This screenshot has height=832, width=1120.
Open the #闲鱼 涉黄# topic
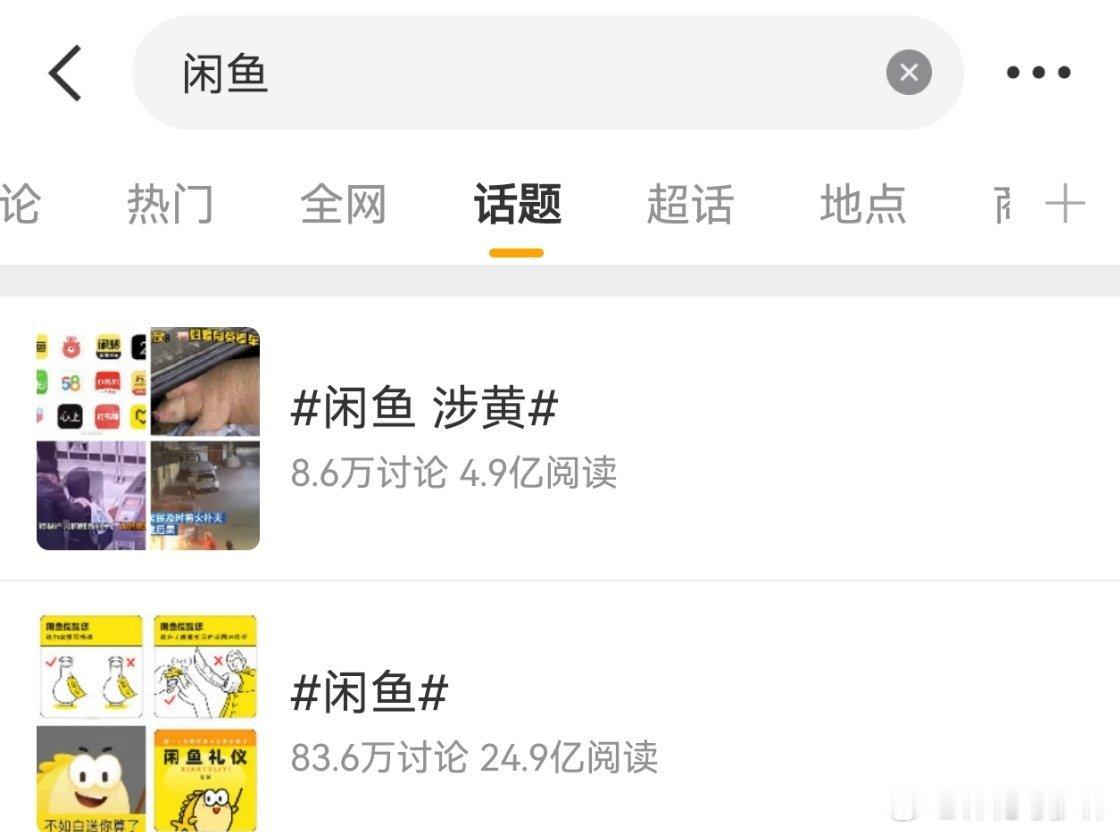pyautogui.click(x=560, y=438)
